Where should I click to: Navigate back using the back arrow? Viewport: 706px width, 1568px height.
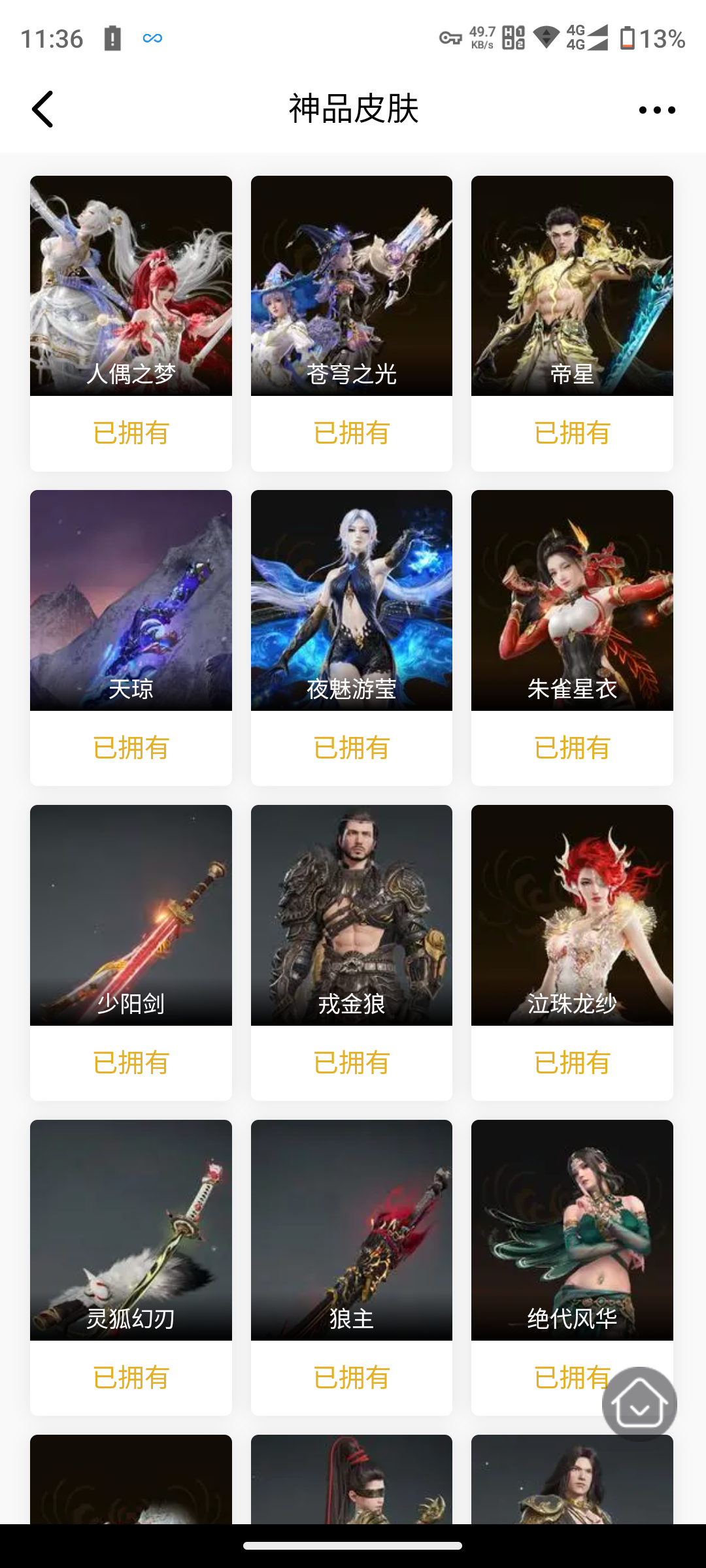coord(43,109)
